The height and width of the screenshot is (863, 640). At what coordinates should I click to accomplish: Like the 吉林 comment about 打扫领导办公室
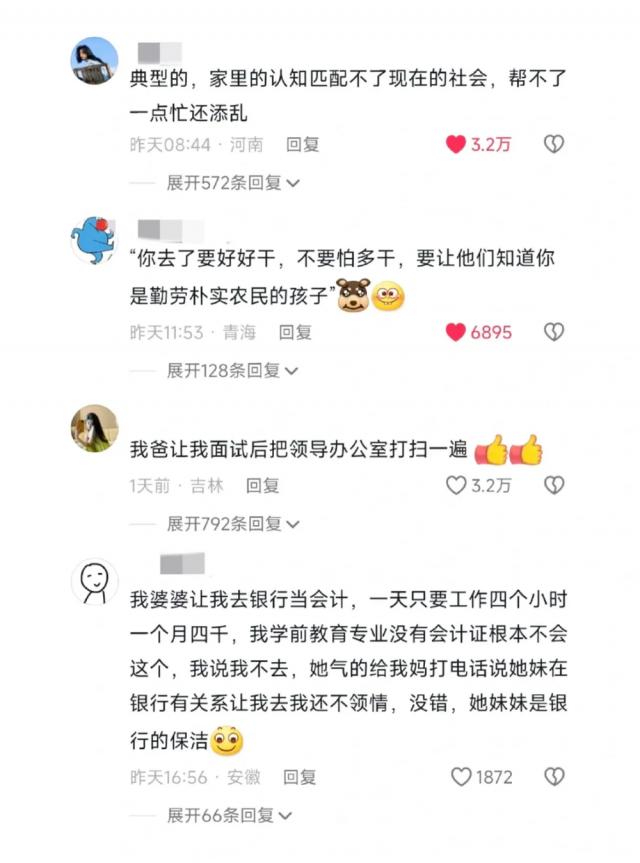click(x=456, y=486)
